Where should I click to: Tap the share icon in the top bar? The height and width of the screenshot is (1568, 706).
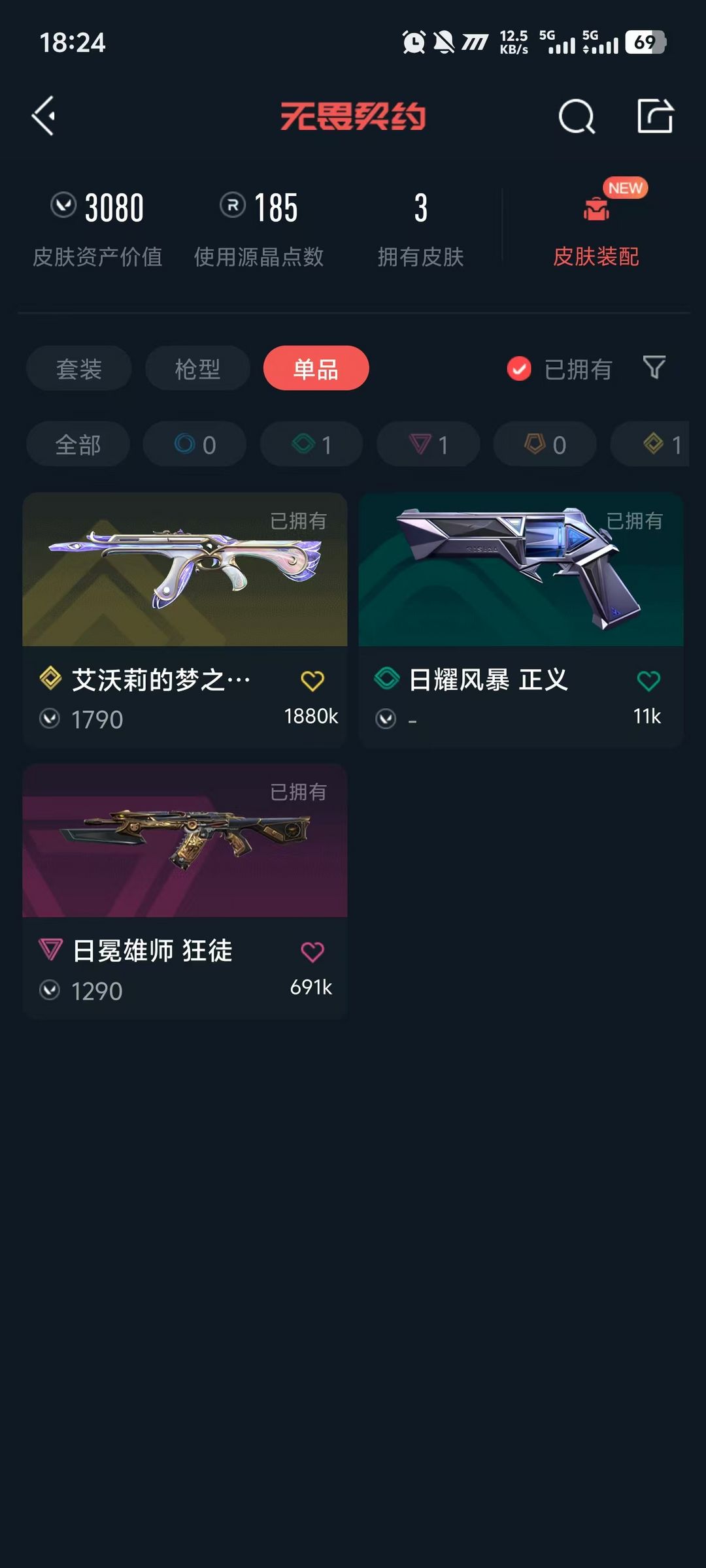point(655,116)
